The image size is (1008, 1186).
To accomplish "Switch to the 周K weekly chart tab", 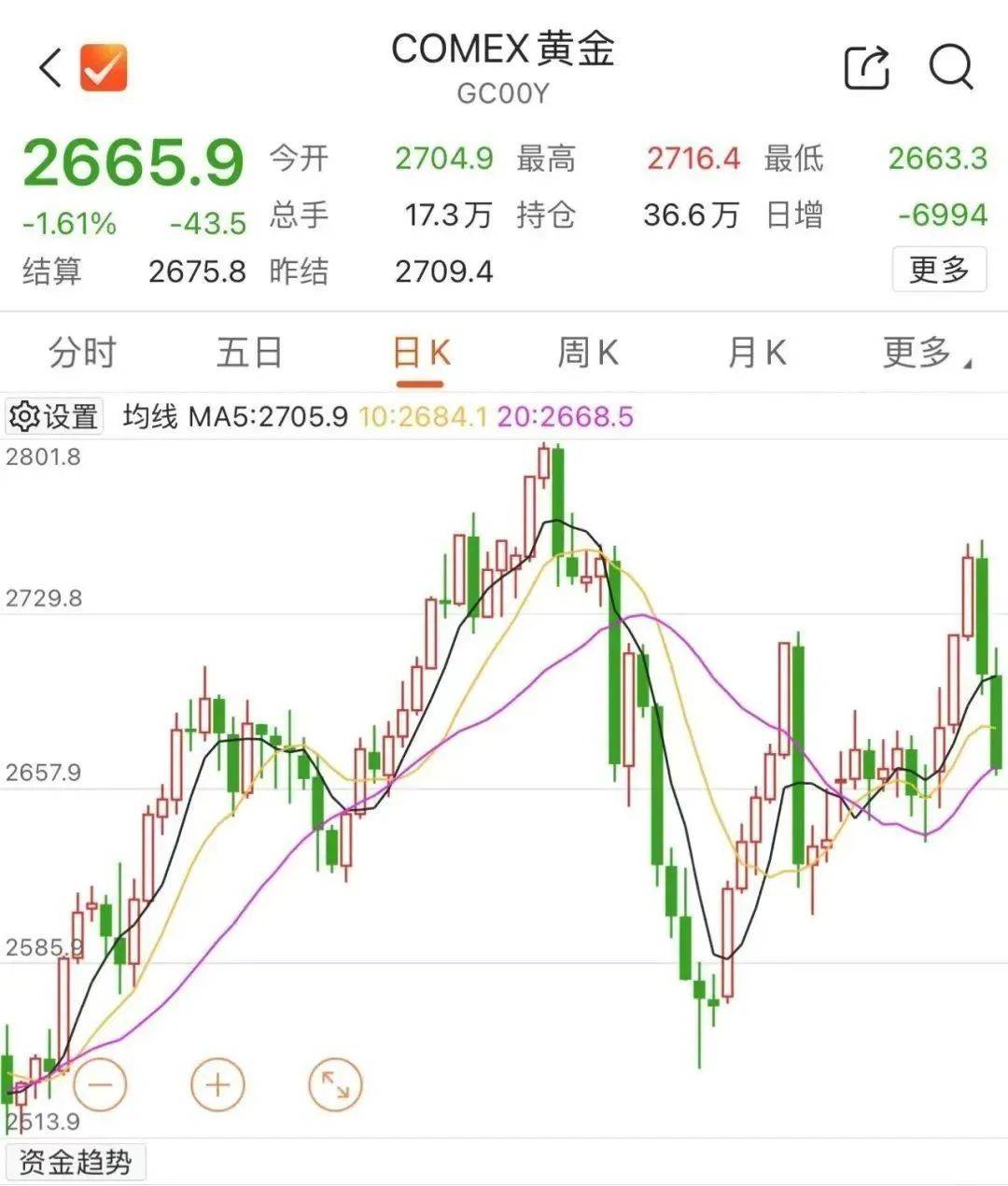I will 586,355.
